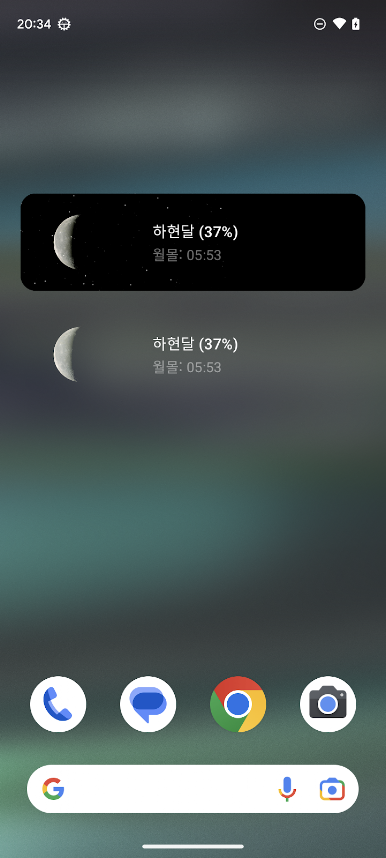Open the Messages app

click(x=148, y=704)
